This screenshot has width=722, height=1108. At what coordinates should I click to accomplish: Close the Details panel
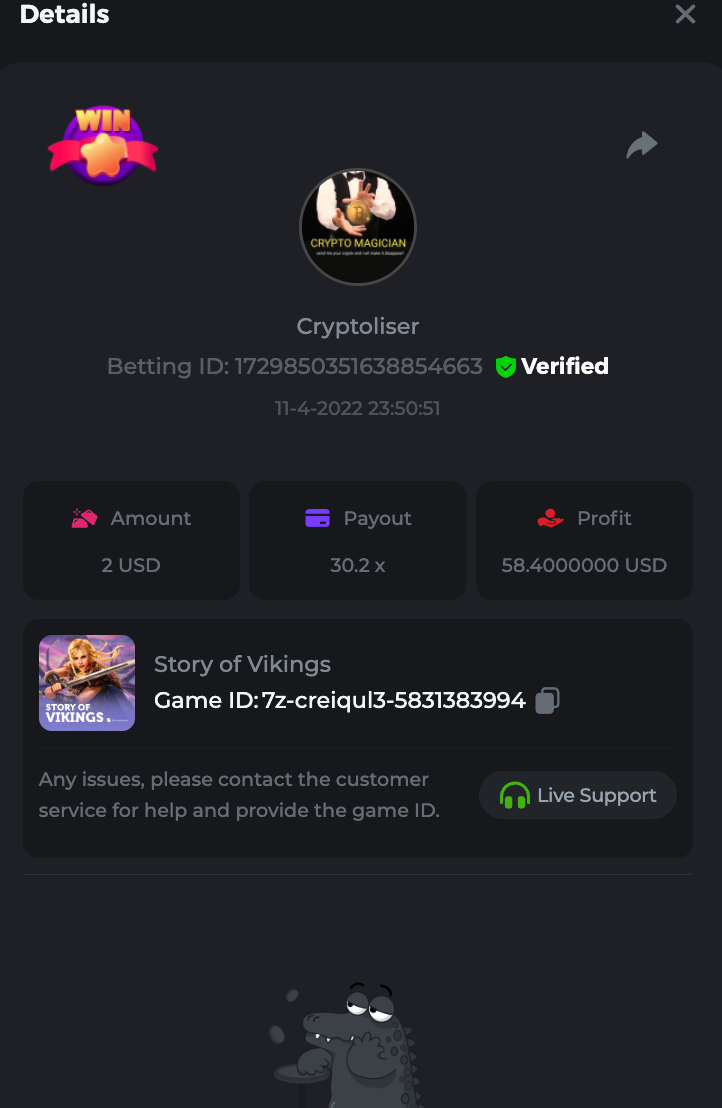pyautogui.click(x=685, y=14)
